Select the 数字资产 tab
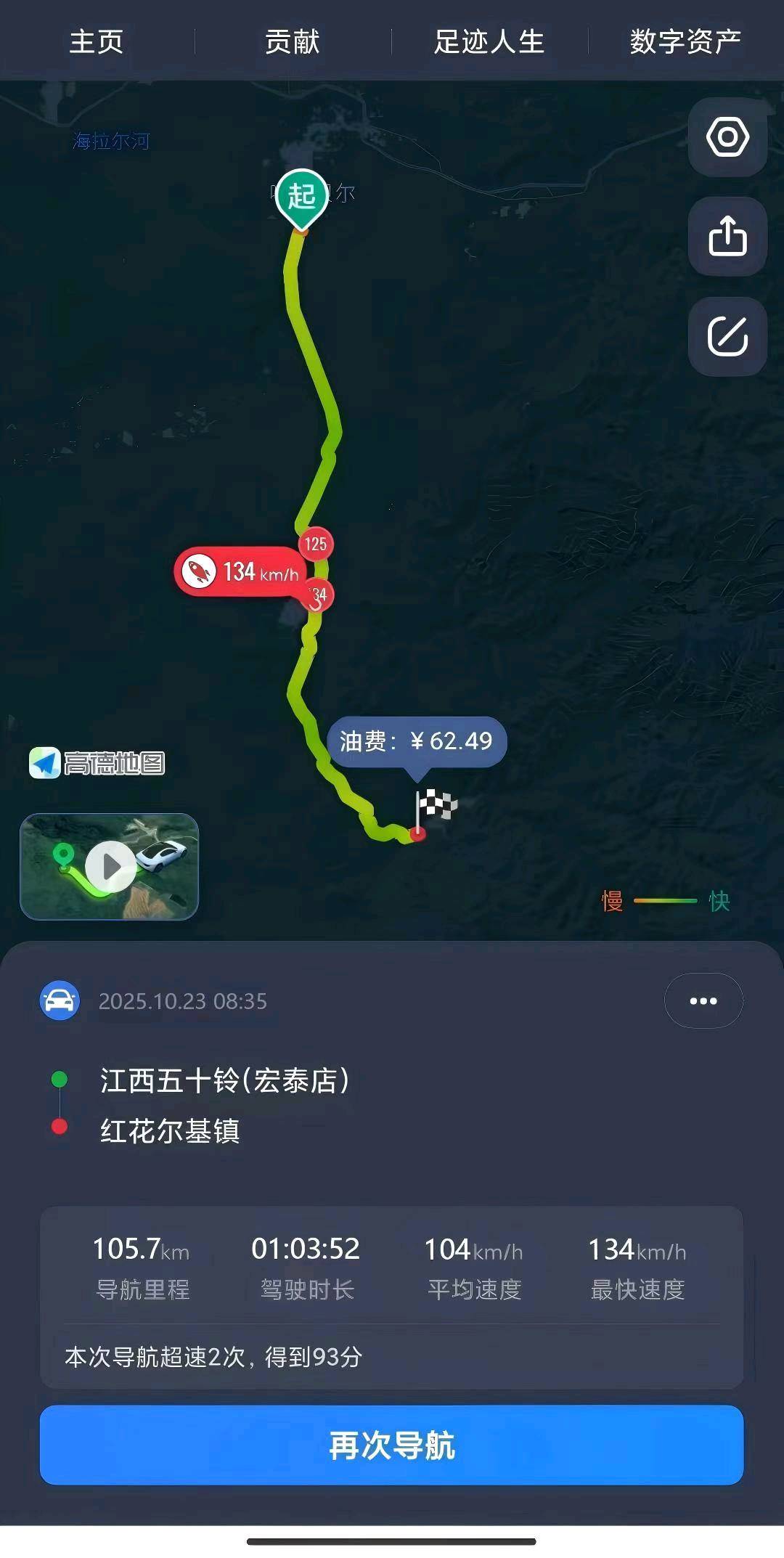 point(685,41)
